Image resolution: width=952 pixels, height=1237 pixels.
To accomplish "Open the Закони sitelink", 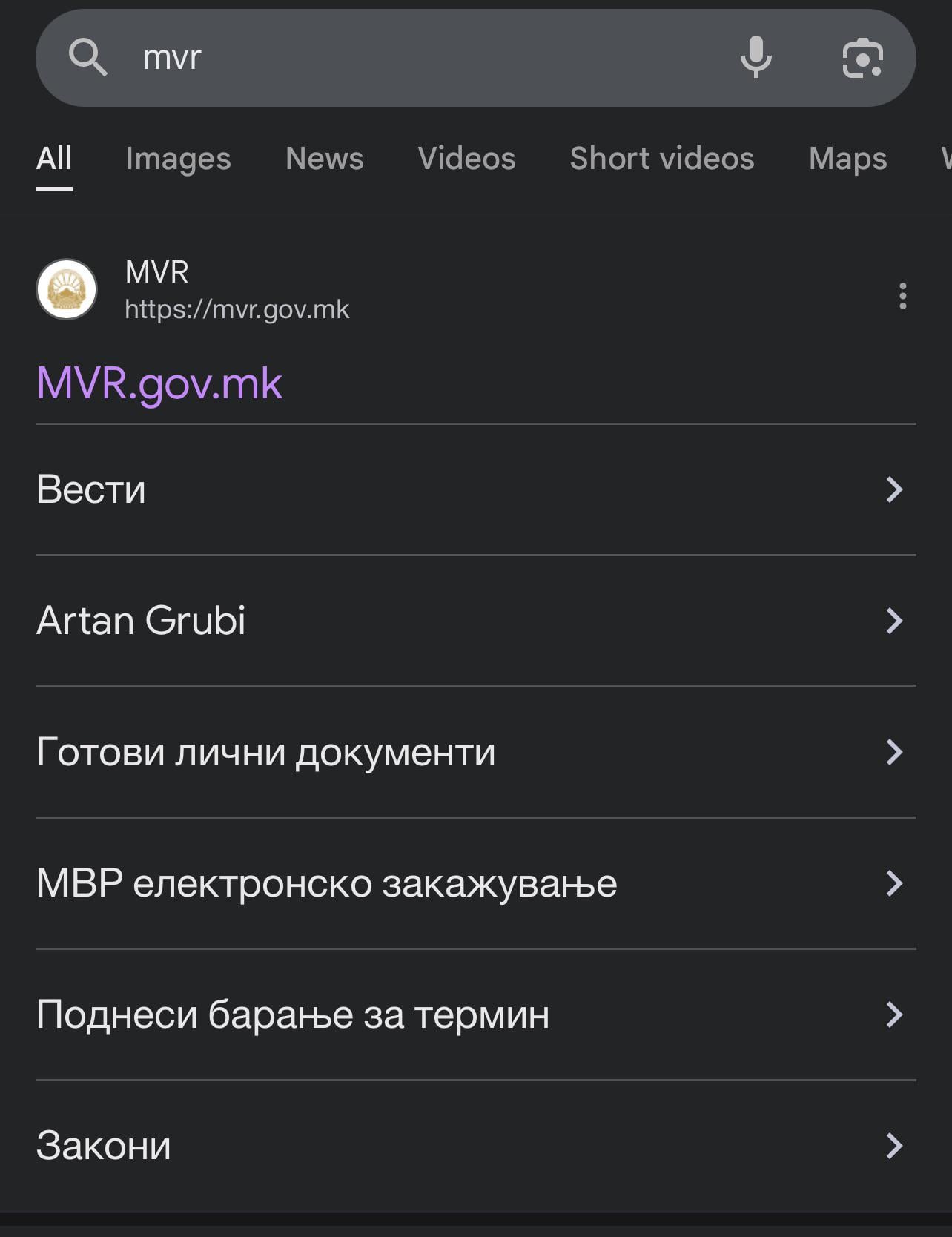I will (476, 1146).
